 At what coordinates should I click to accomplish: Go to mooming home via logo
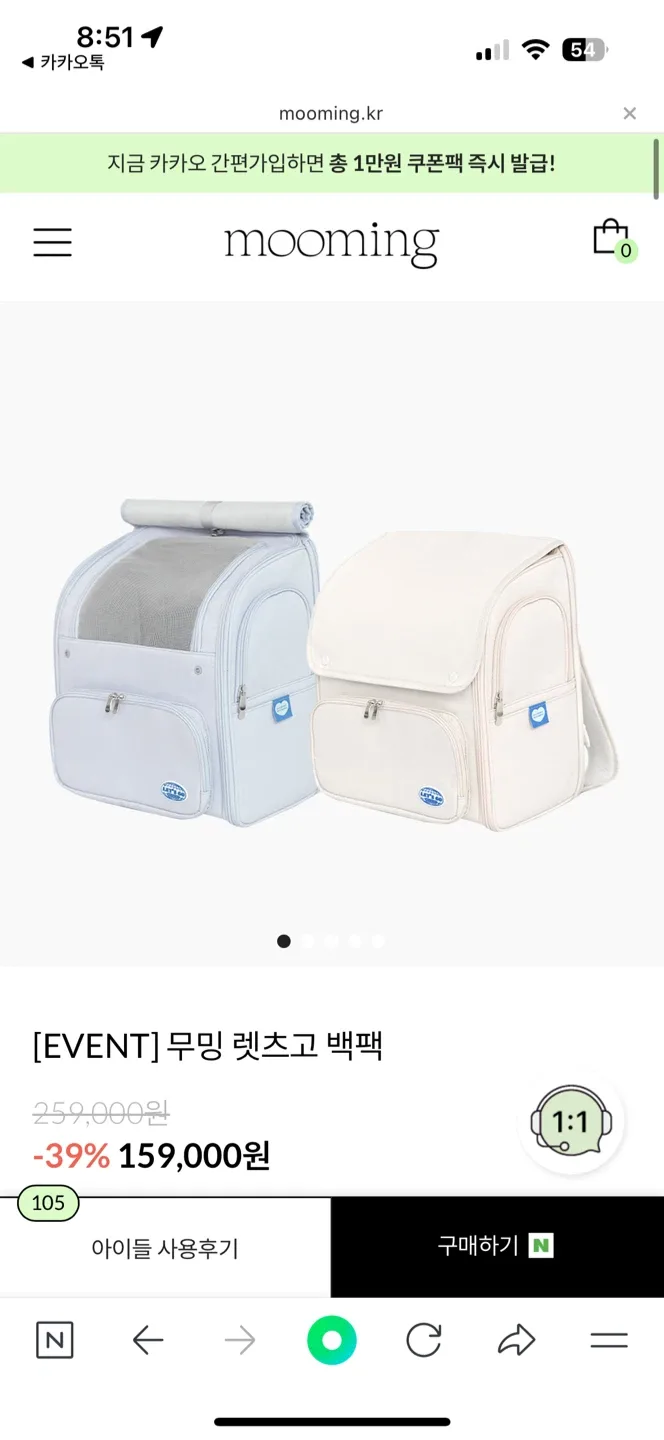[331, 243]
